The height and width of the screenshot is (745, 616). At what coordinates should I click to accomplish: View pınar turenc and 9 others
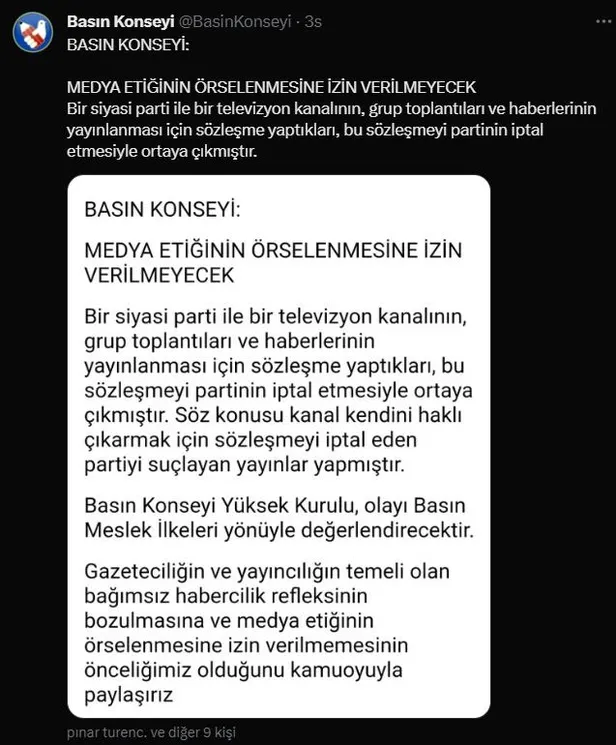coord(151,733)
